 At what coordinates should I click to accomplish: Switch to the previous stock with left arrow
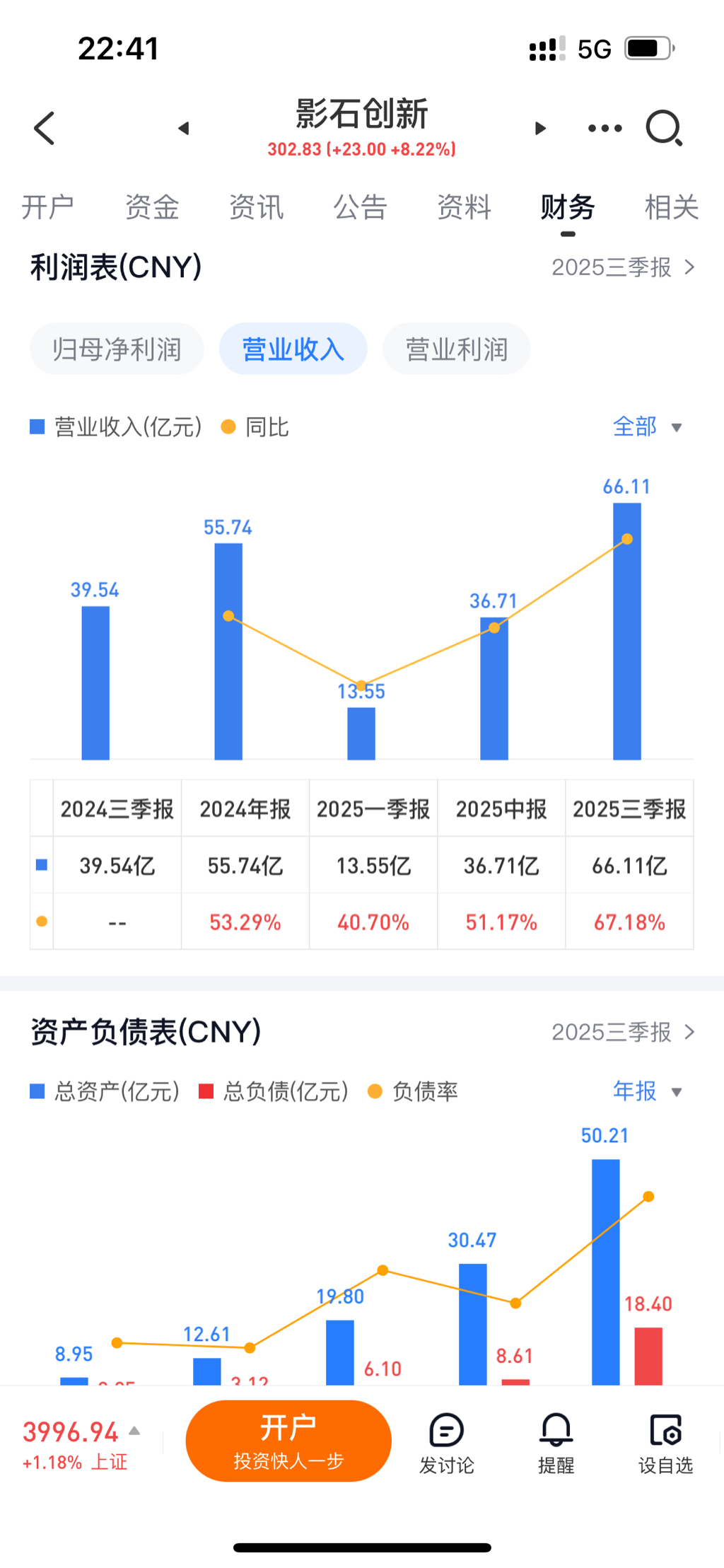pyautogui.click(x=184, y=128)
